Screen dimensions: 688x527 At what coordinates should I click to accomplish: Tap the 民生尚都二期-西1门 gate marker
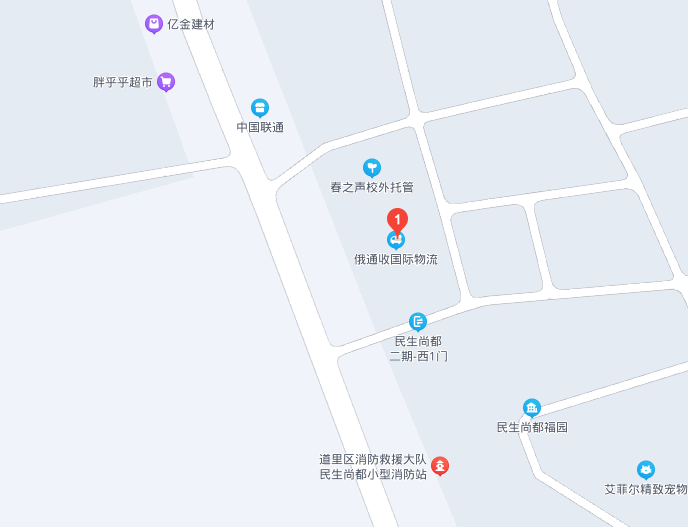[x=418, y=321]
